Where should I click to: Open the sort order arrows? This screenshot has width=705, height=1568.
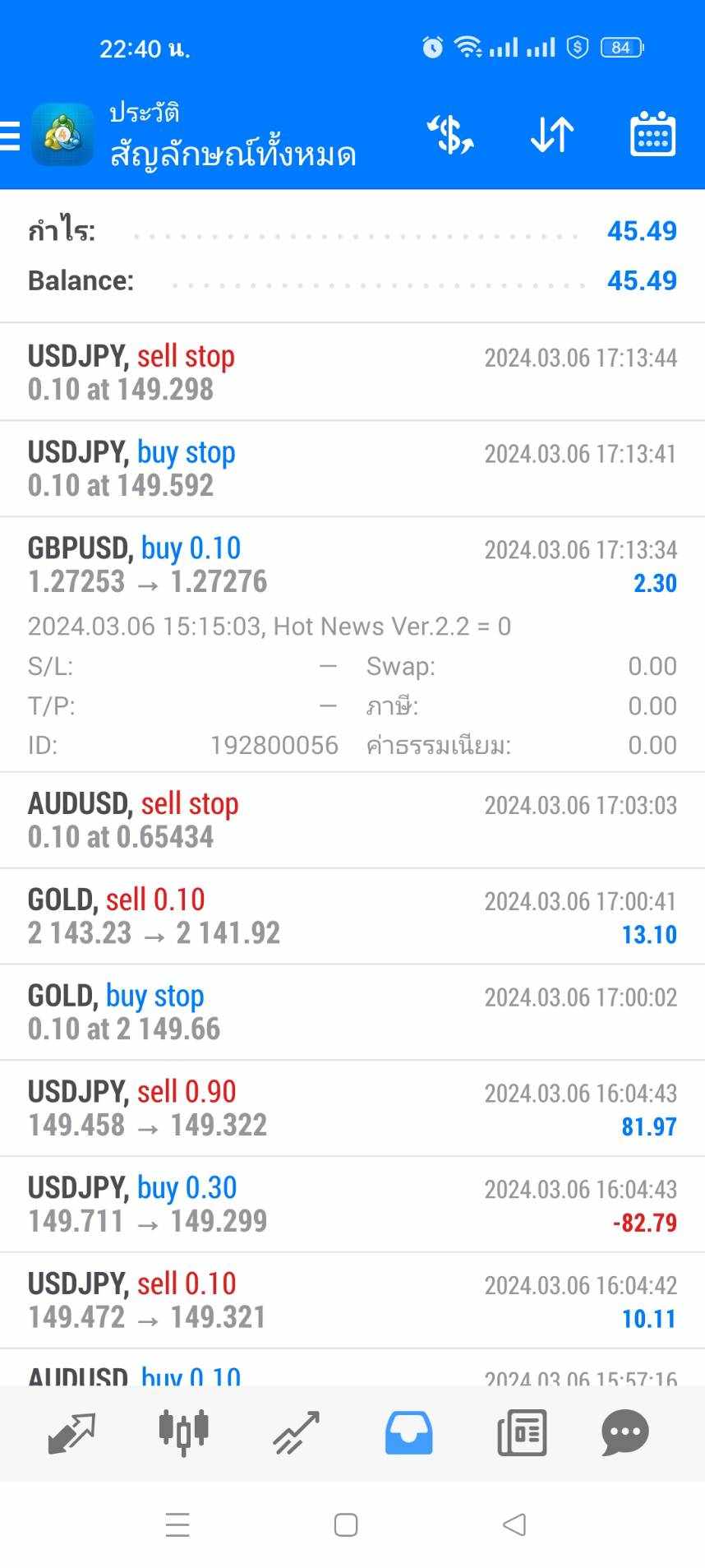(552, 135)
